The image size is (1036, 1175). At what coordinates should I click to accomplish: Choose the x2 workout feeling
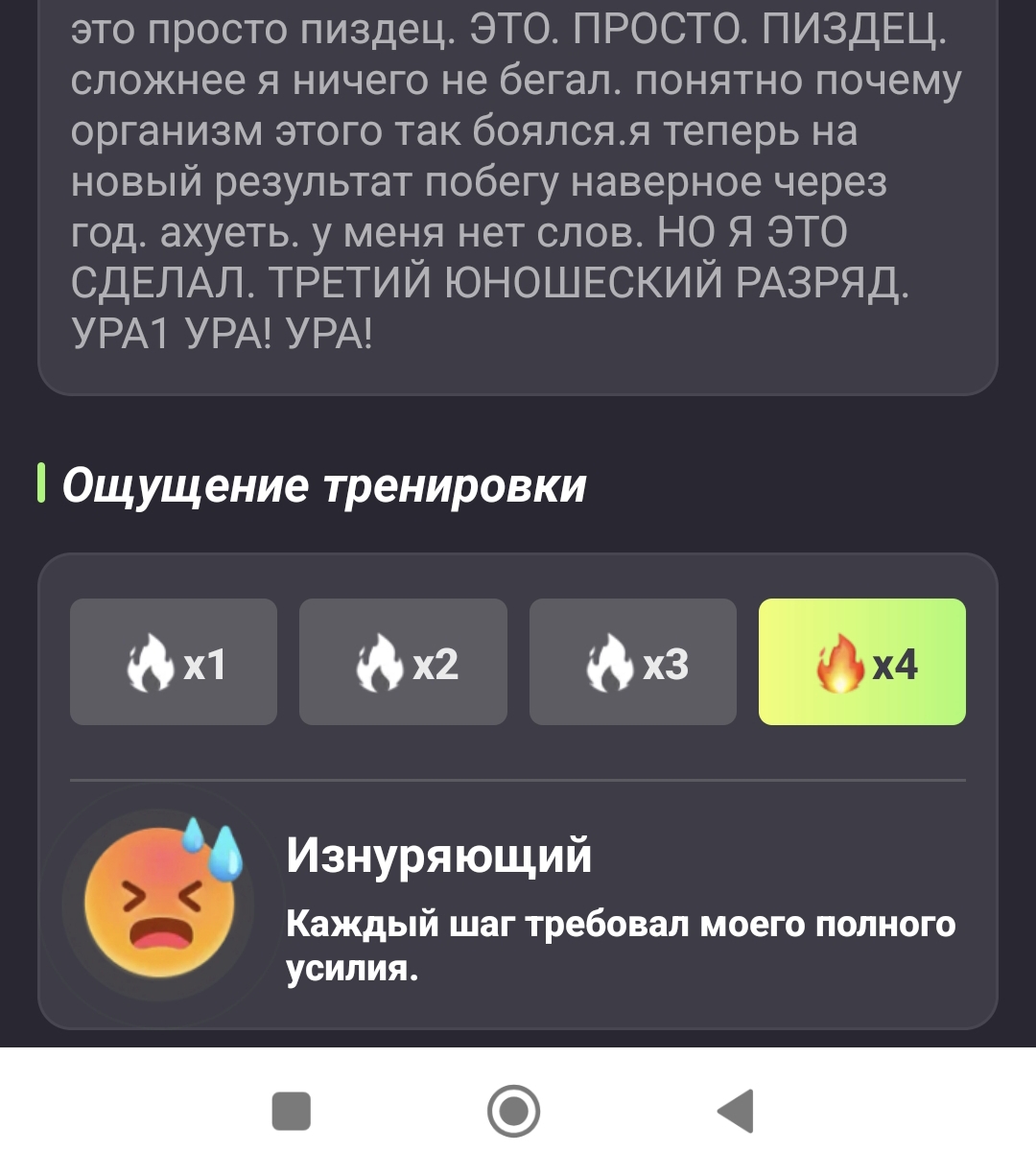pyautogui.click(x=403, y=662)
